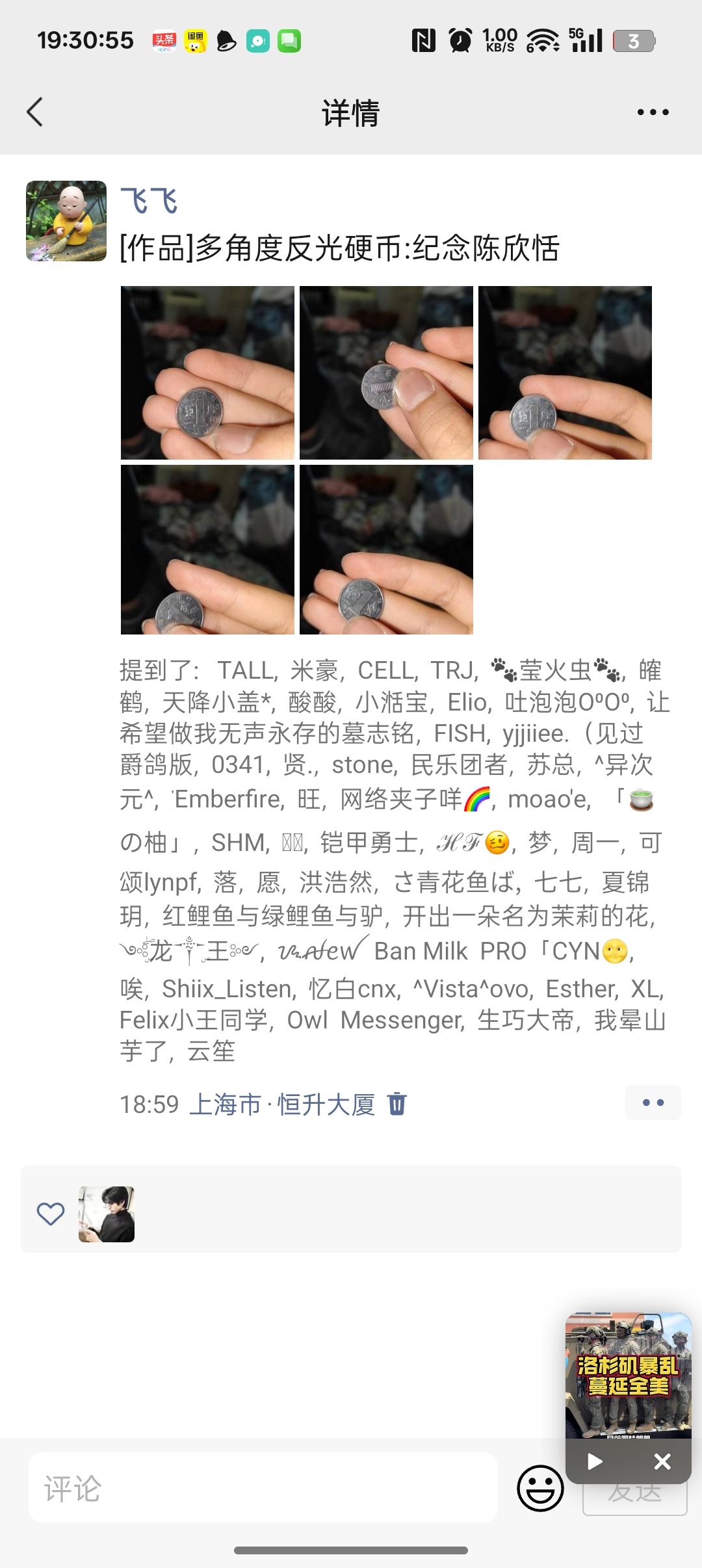Open the like/comment two-dot button
Screen dimensions: 702x1568
click(x=653, y=1103)
